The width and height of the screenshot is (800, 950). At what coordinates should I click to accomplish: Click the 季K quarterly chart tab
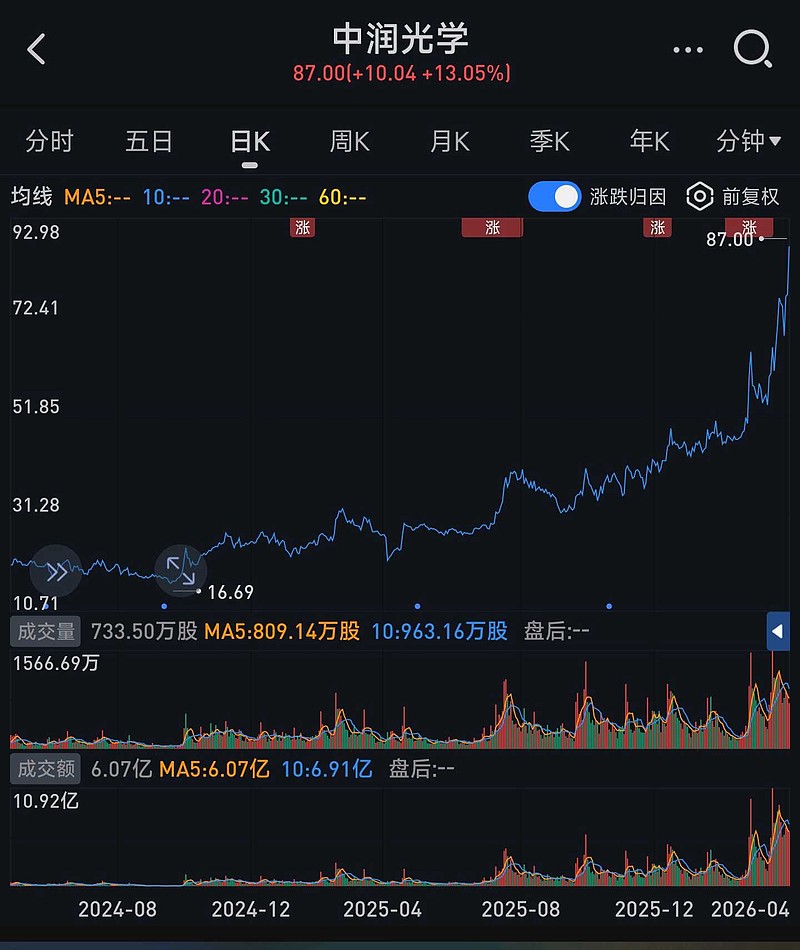548,142
